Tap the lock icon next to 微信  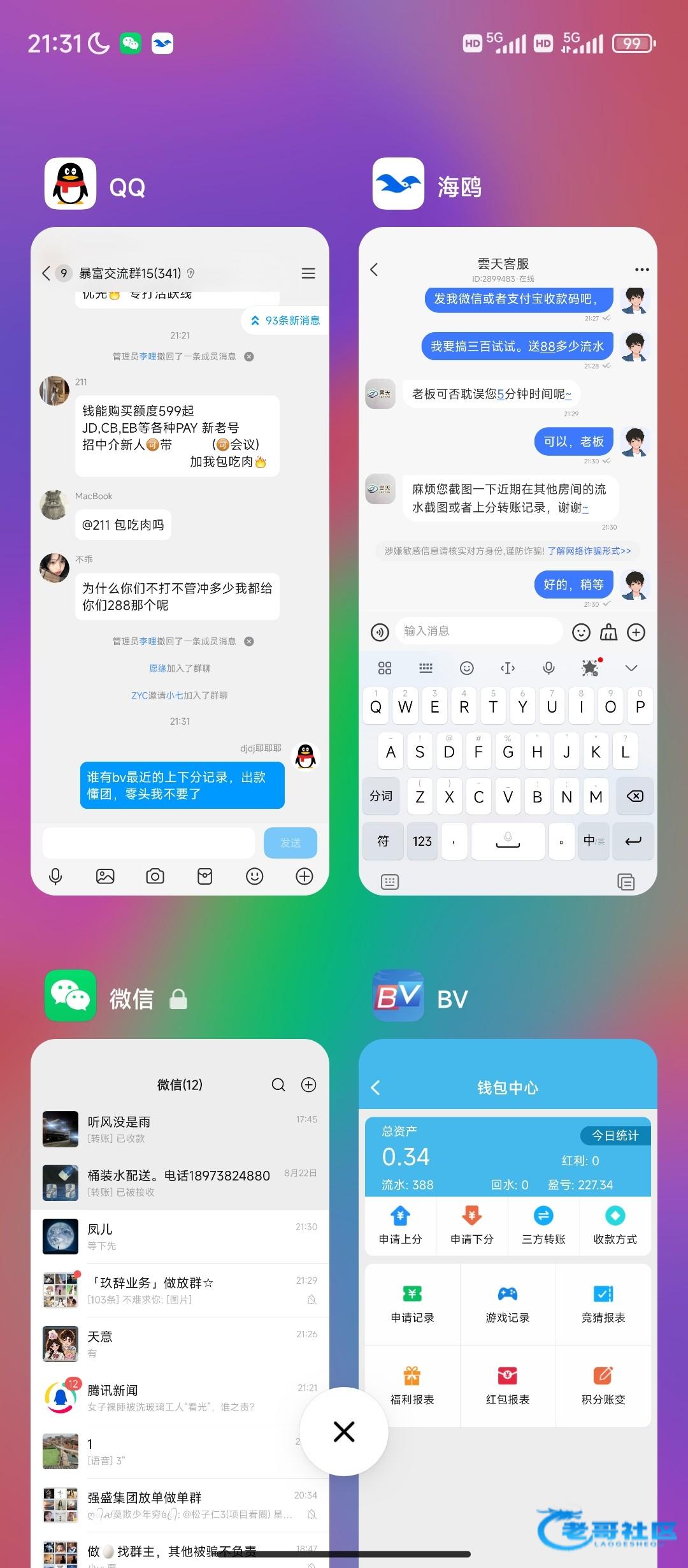pyautogui.click(x=178, y=999)
